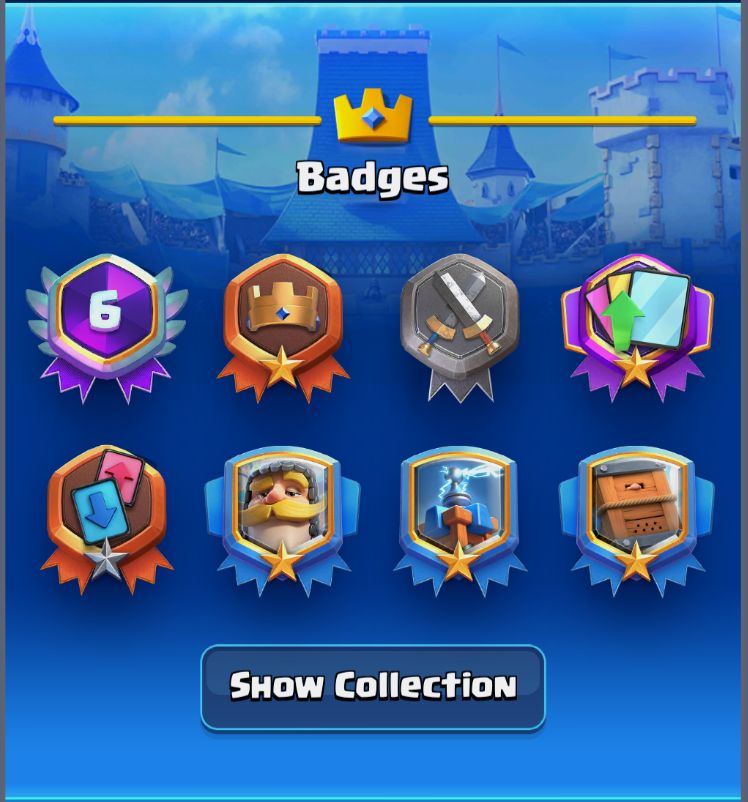
Task: Open the gold crown badge
Action: click(x=283, y=320)
